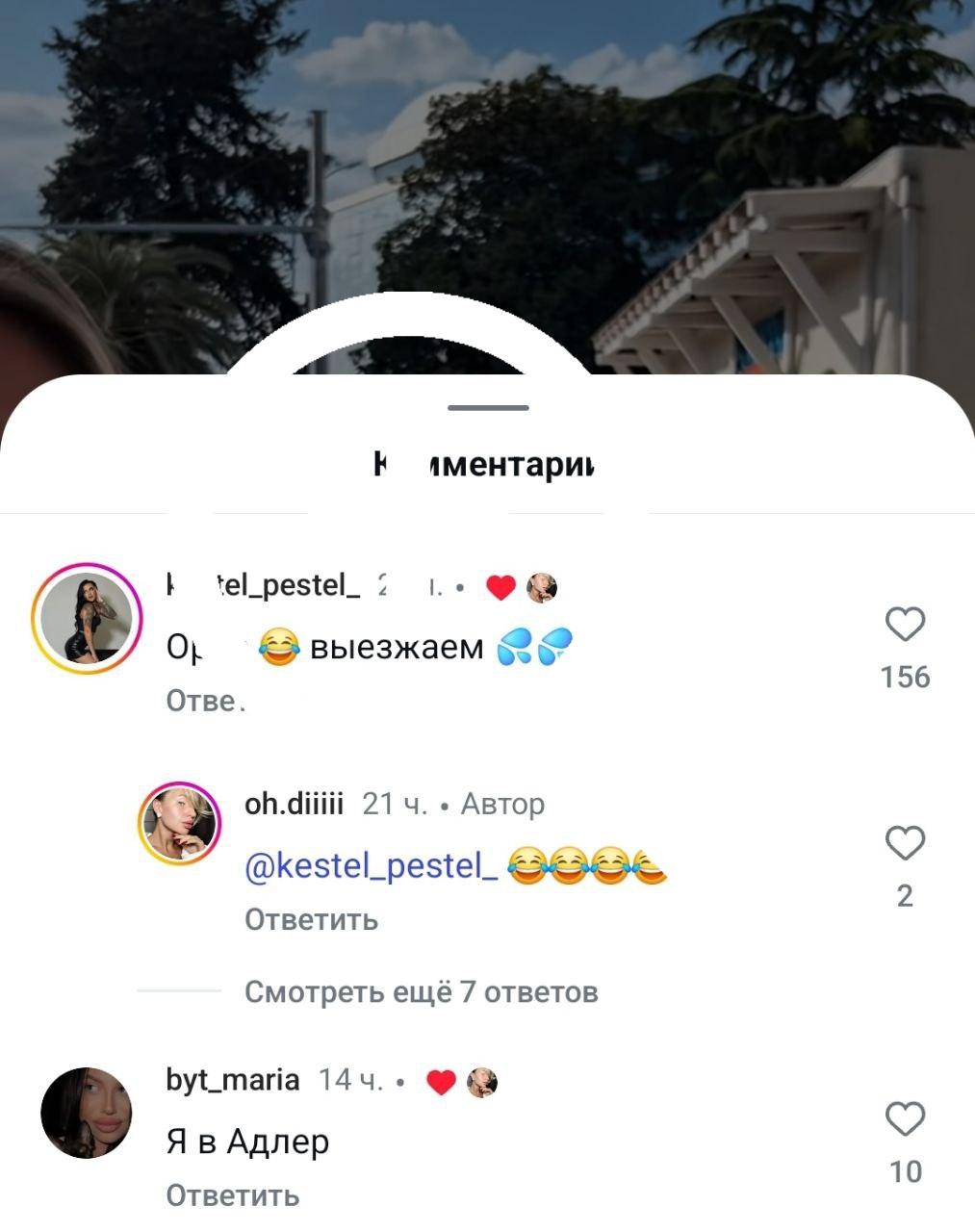Open byt_maria username link
This screenshot has height=1232, width=975.
pos(232,1080)
